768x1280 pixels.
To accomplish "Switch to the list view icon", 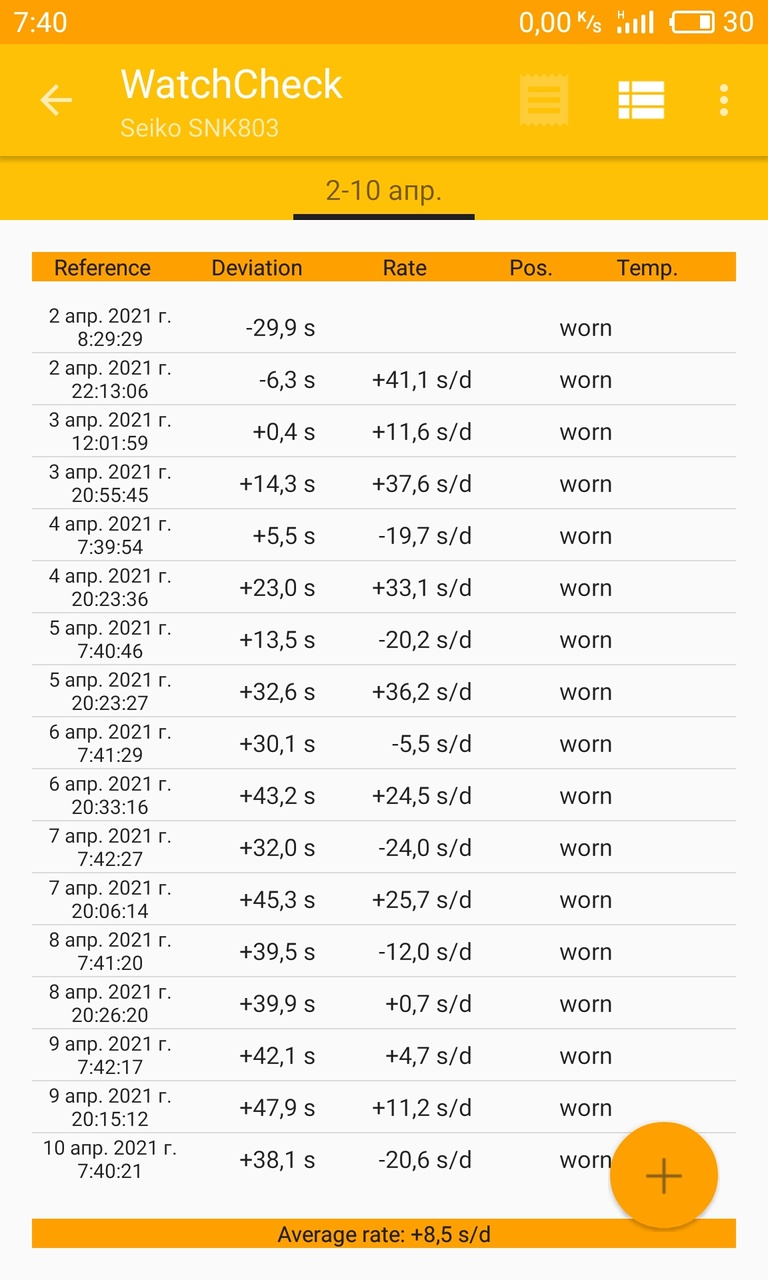I will point(641,100).
